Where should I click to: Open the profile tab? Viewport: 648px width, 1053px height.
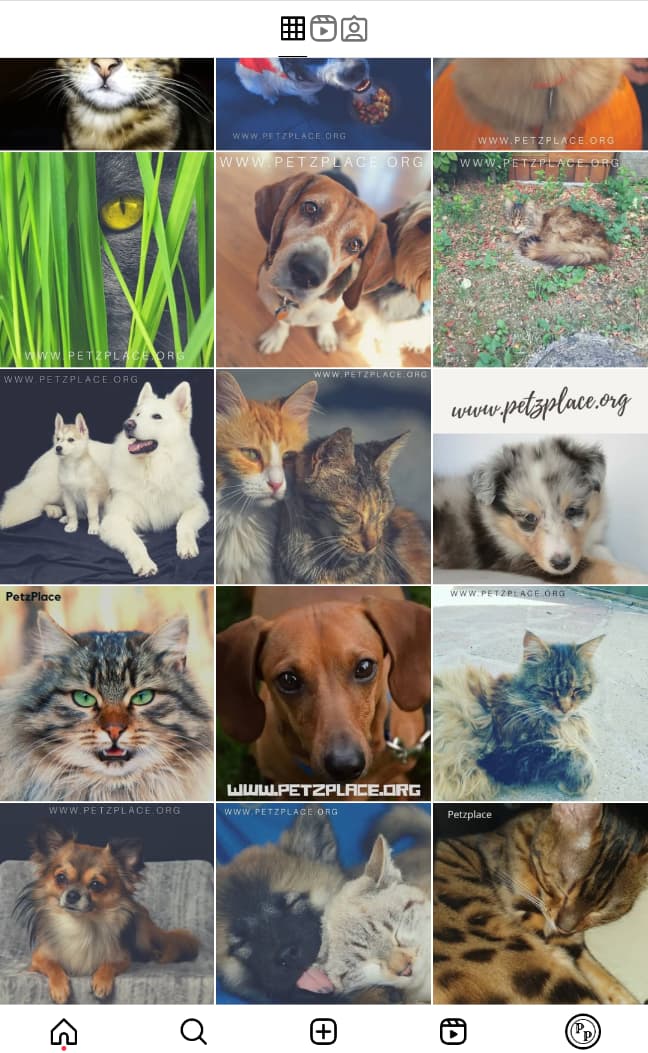pyautogui.click(x=583, y=1032)
